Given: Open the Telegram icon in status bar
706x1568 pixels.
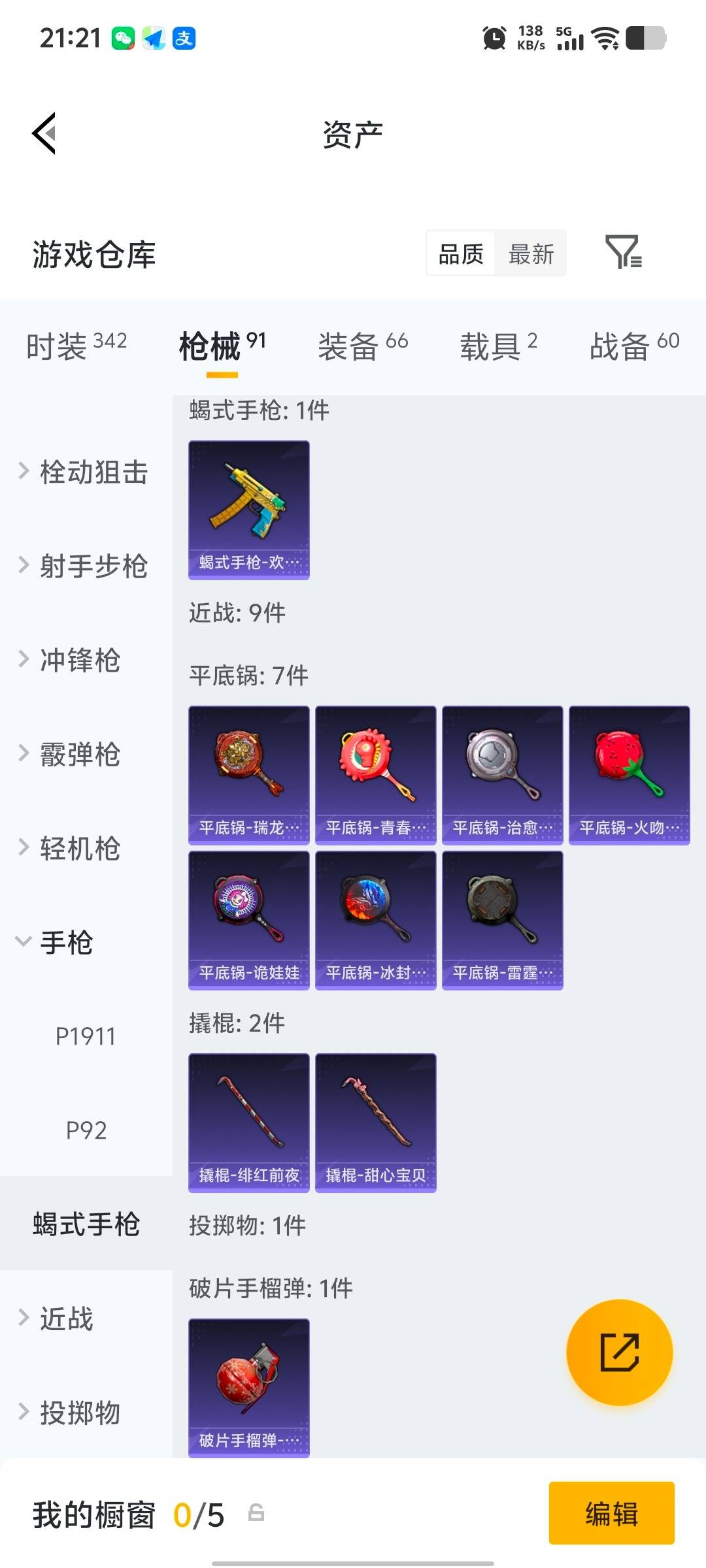Looking at the screenshot, I should pyautogui.click(x=154, y=37).
